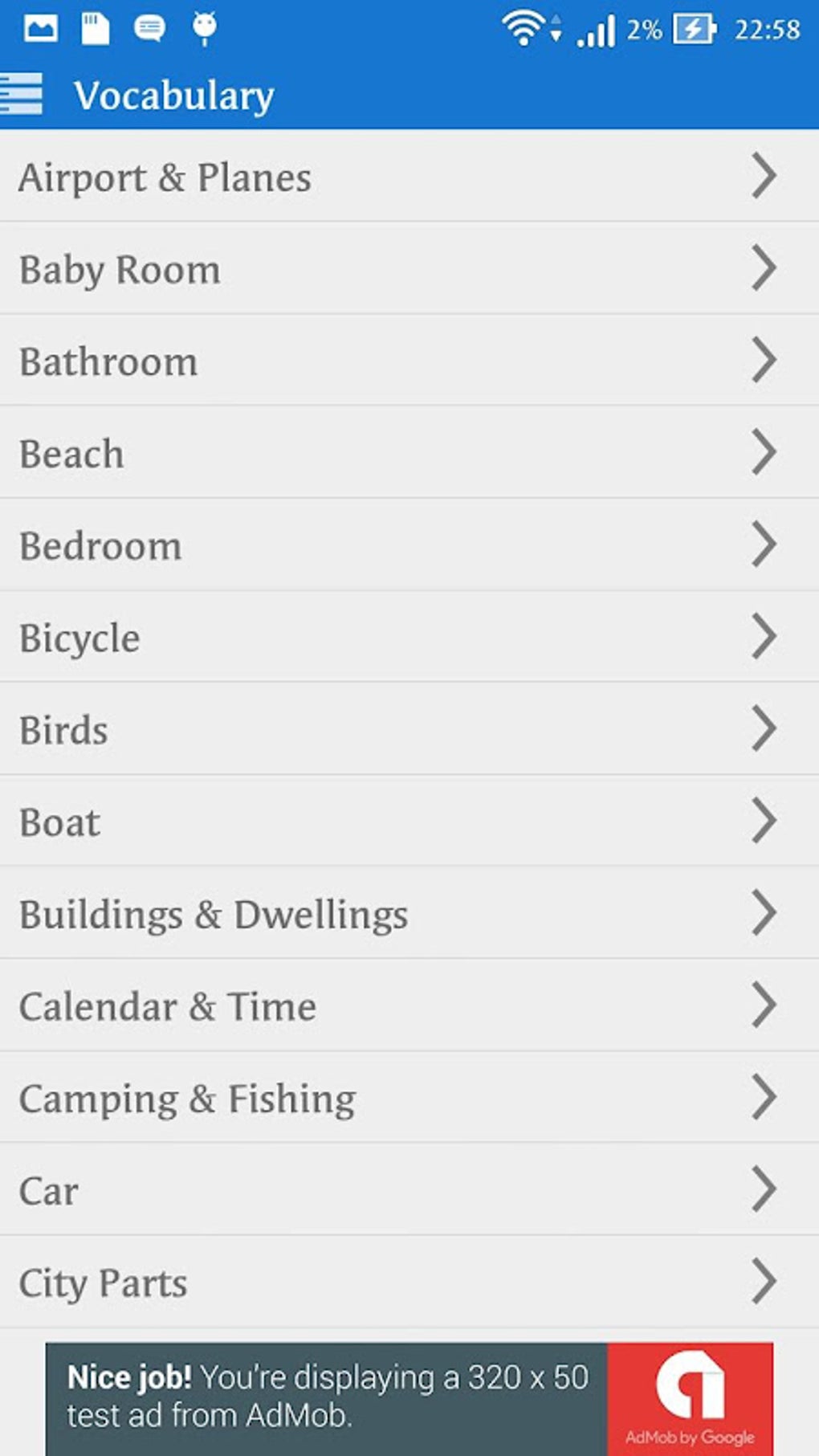Tap the Wi-Fi status icon
Image resolution: width=819 pixels, height=1456 pixels.
click(526, 28)
